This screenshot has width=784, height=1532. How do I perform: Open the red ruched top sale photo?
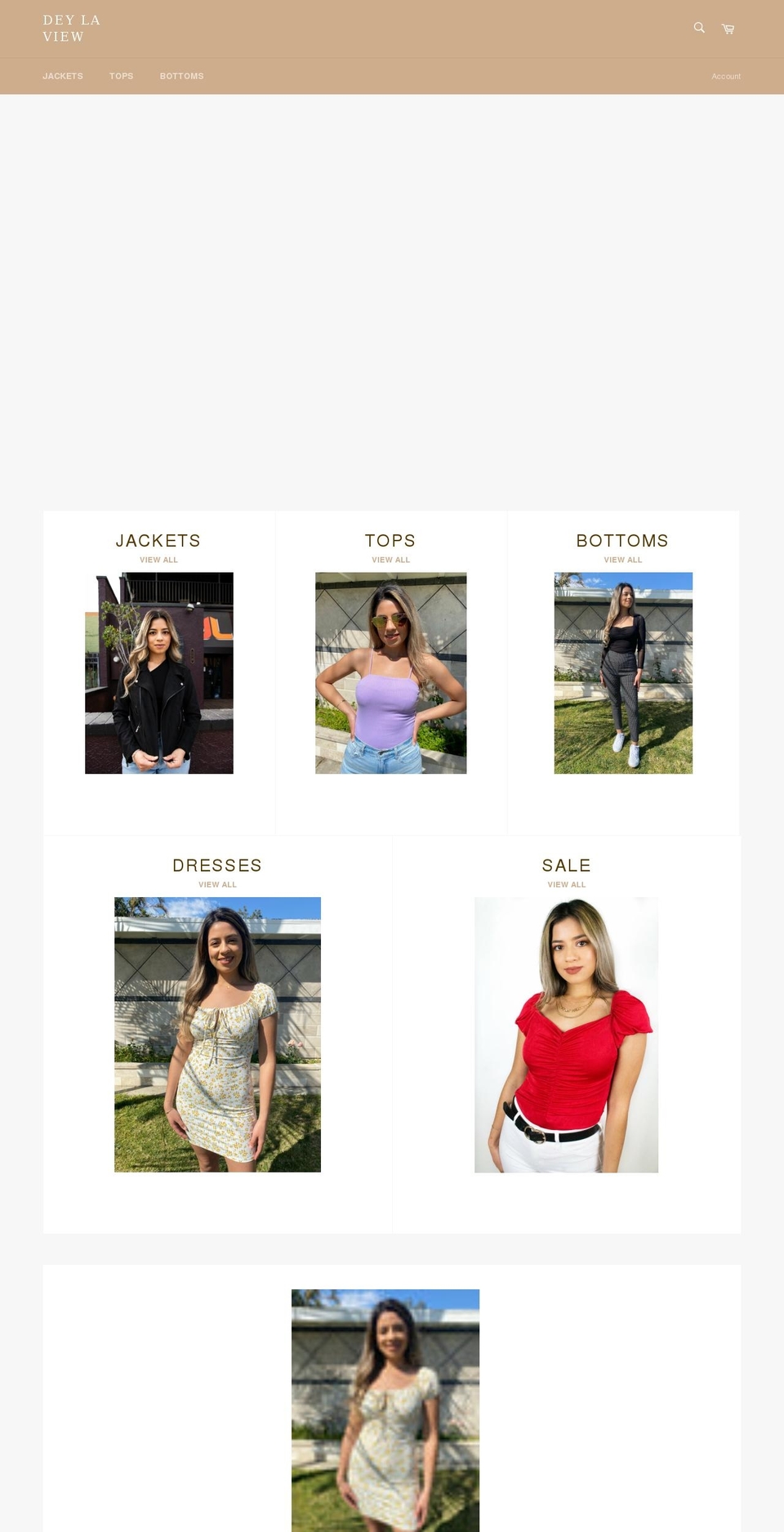566,1034
